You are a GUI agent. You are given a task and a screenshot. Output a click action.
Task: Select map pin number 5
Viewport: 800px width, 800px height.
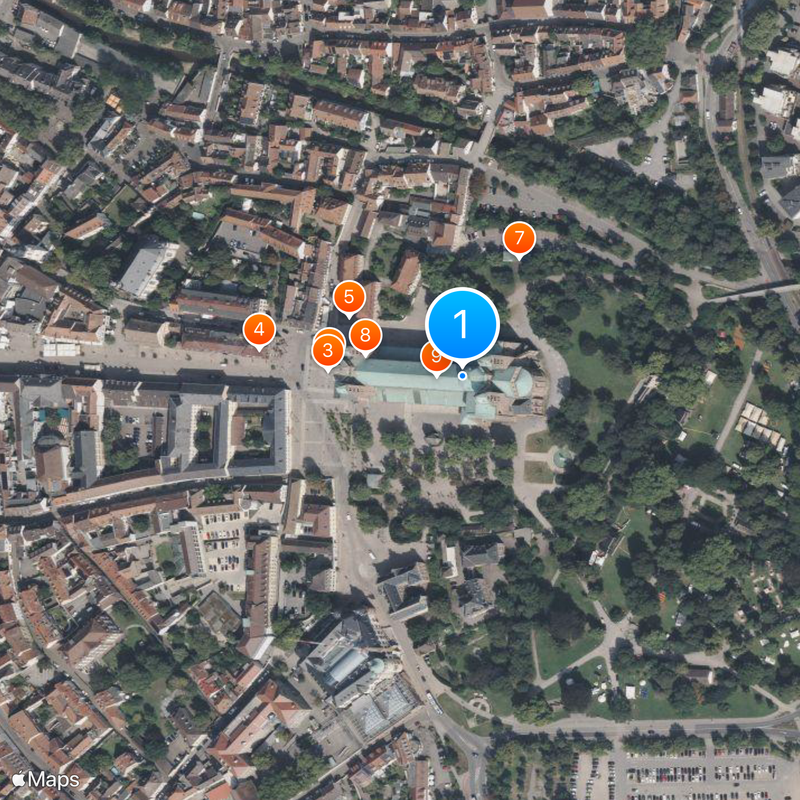(x=348, y=297)
